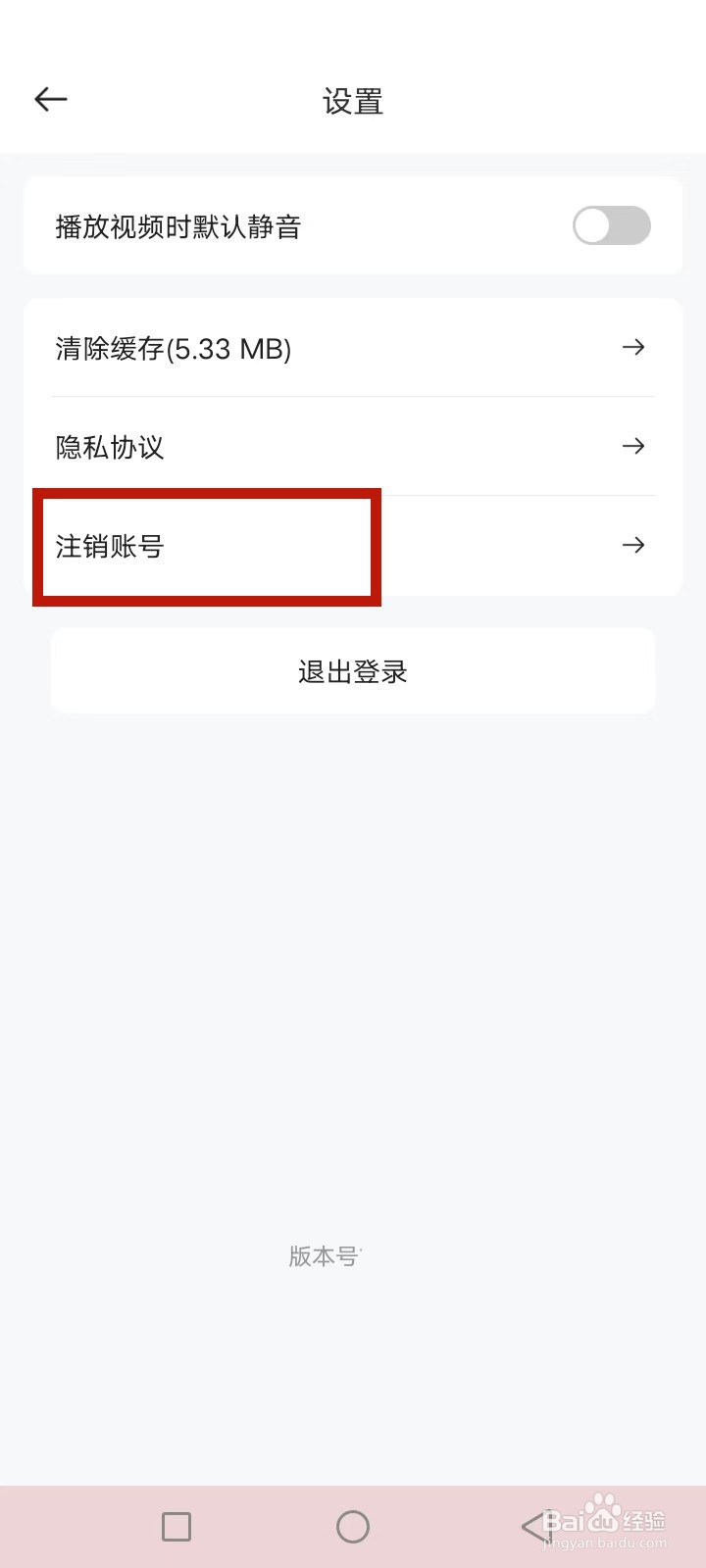Tap the back arrow on 设置 page

[50, 99]
